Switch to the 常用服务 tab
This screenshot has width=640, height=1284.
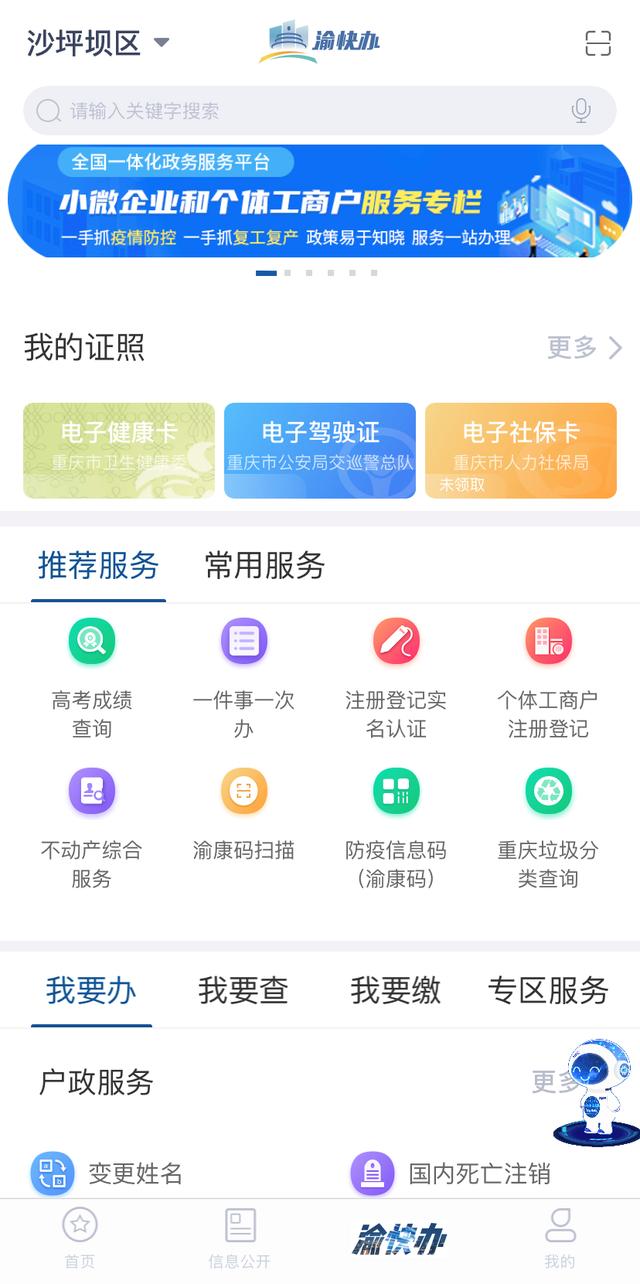coord(264,566)
